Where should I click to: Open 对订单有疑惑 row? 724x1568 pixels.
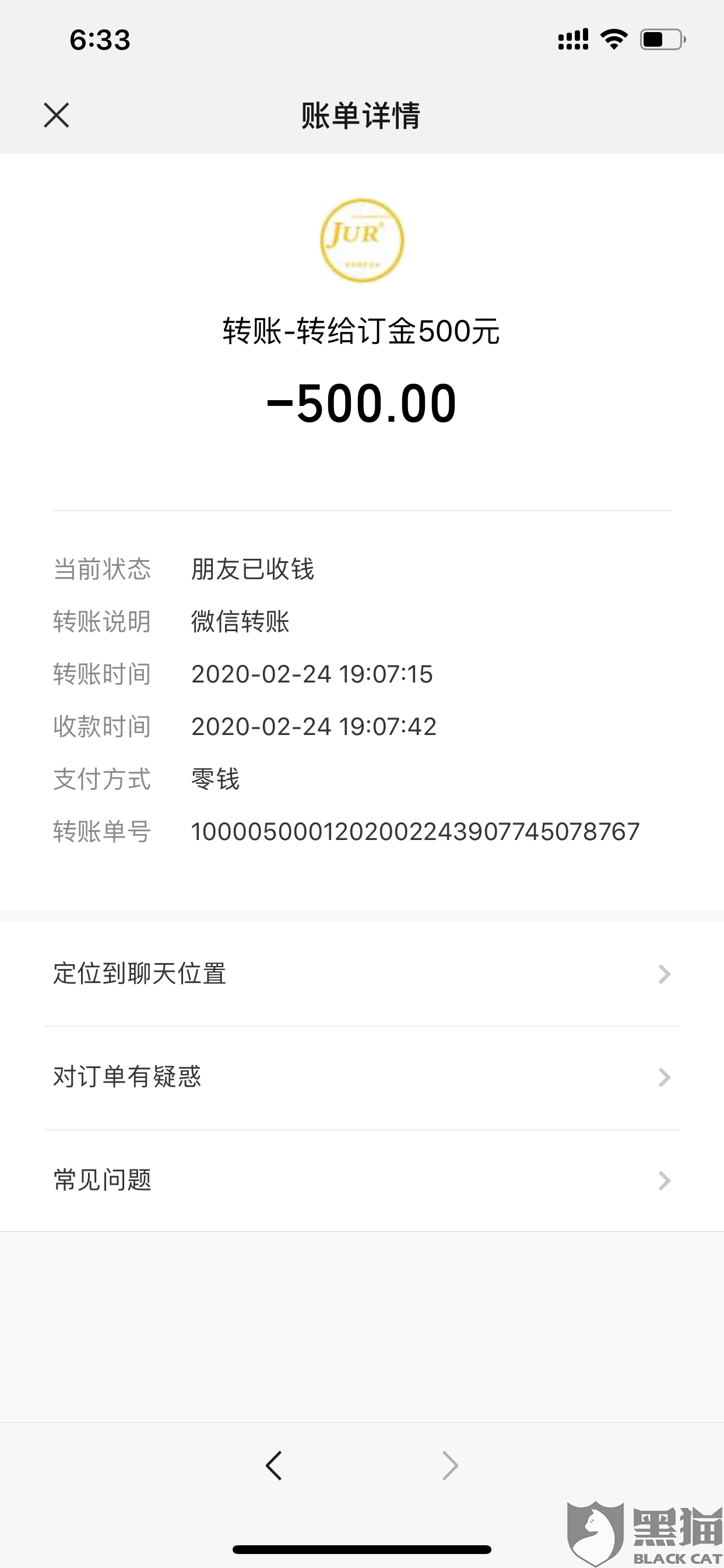pyautogui.click(x=362, y=1077)
